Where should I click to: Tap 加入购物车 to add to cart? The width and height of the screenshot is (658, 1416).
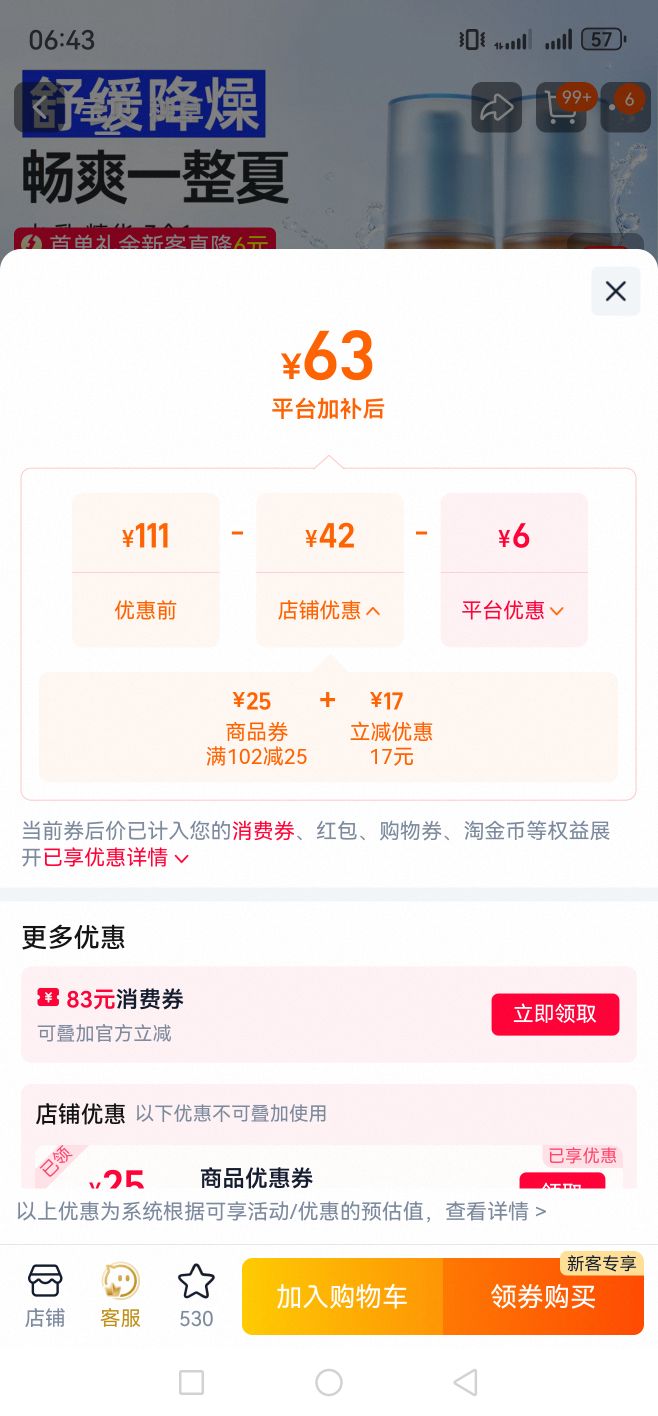[342, 1297]
